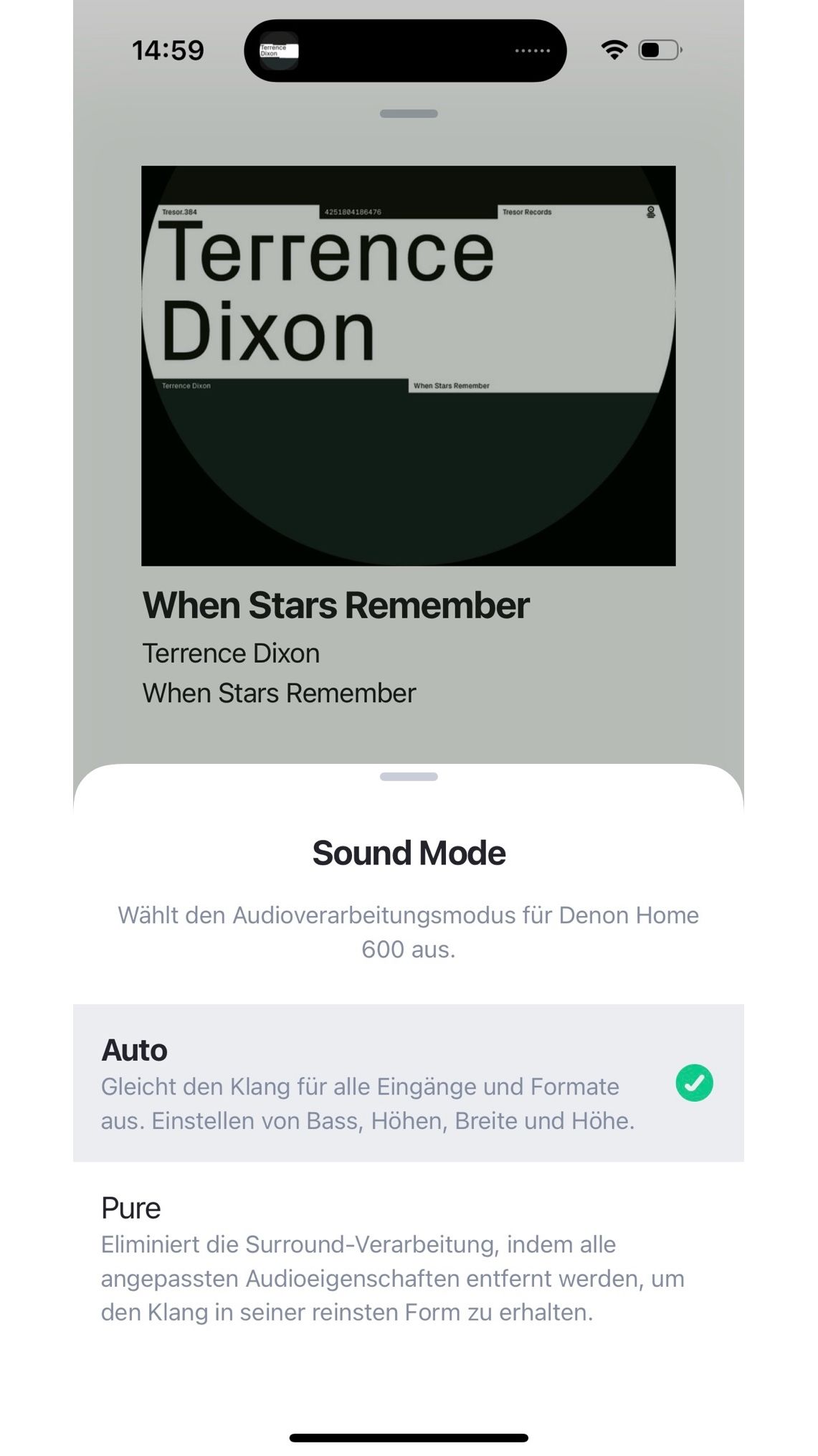This screenshot has height=1456, width=818.
Task: Collapse the Sound Mode sheet using its drag handle
Action: coord(409,776)
